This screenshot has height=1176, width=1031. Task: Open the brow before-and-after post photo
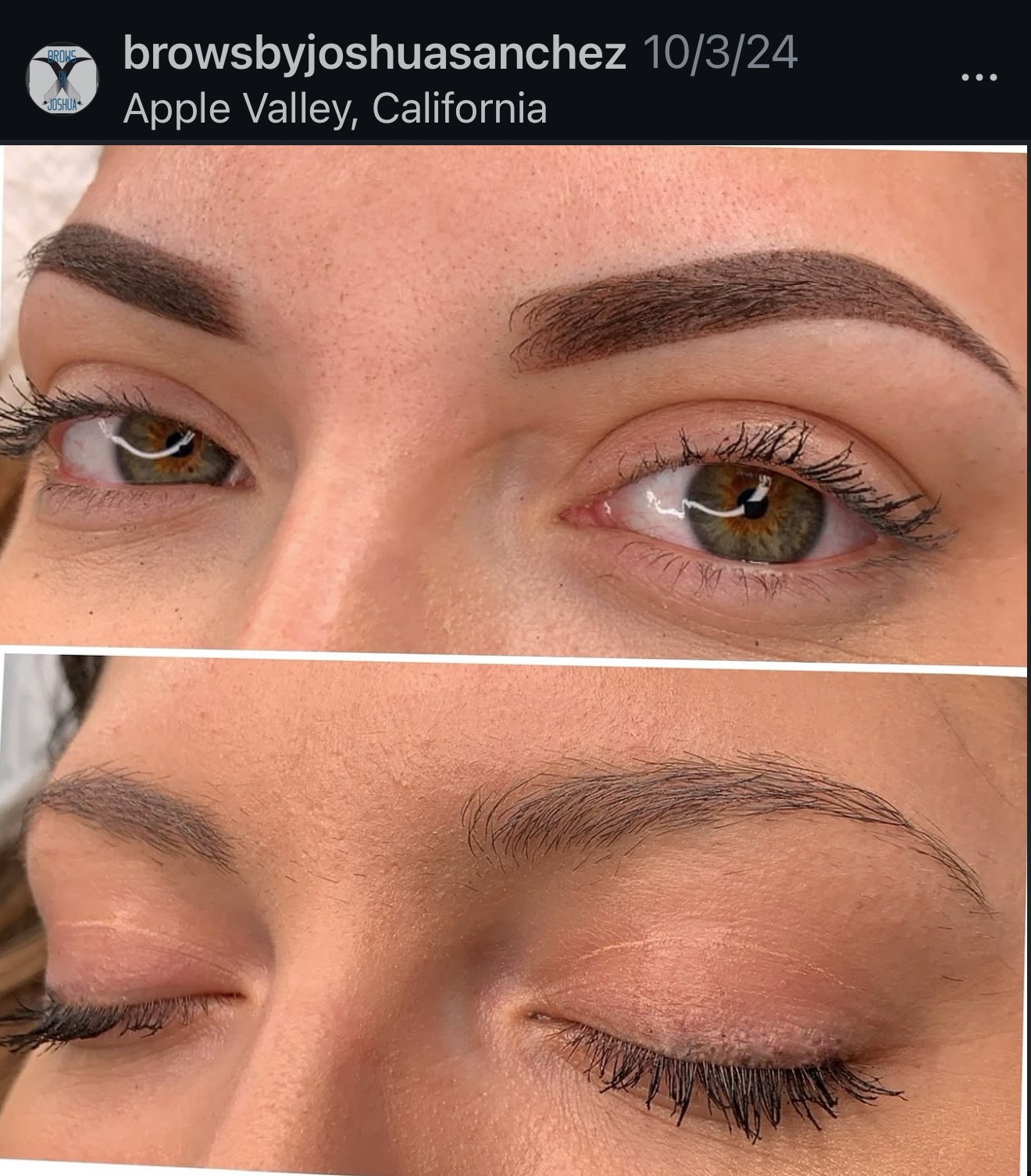click(x=515, y=656)
